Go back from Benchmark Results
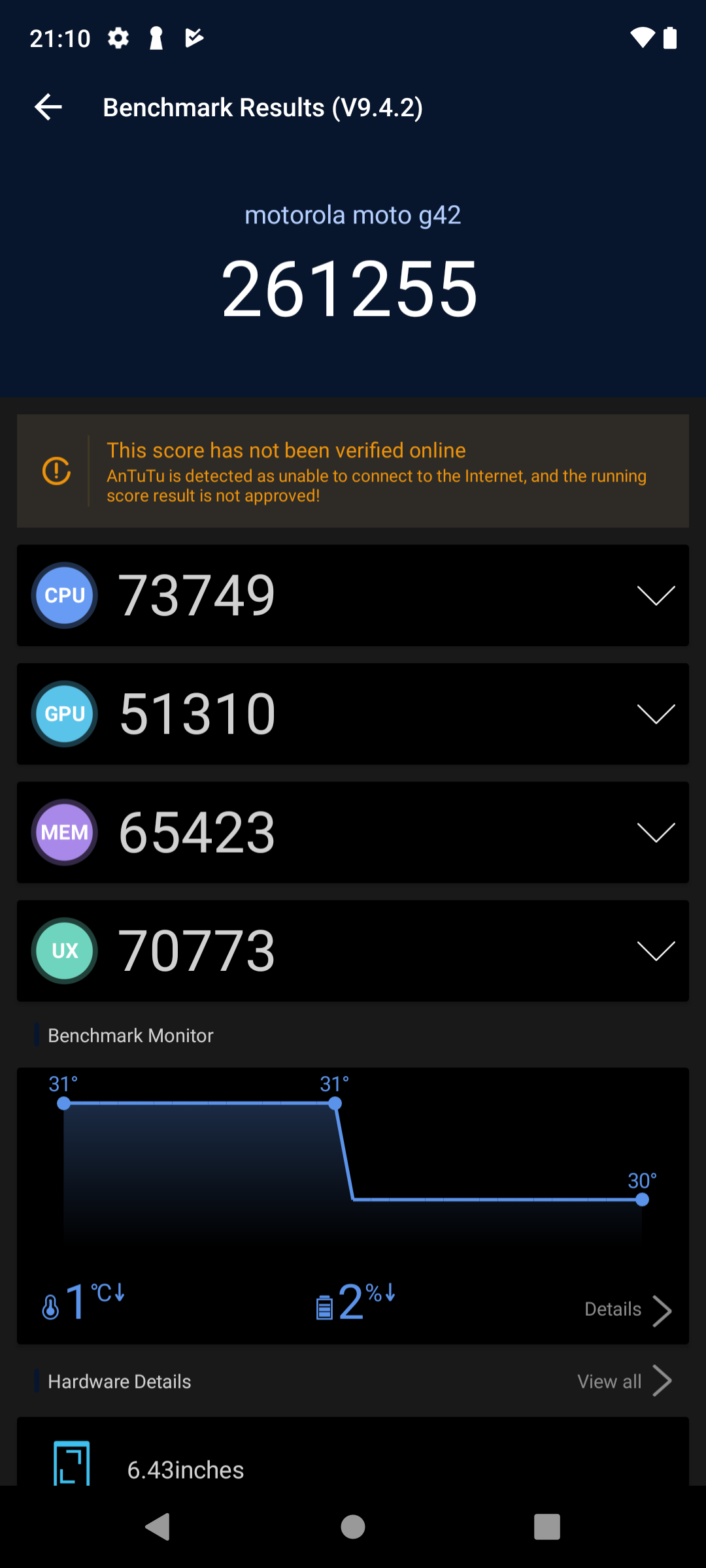Screen dimensions: 706x1568 tap(48, 107)
